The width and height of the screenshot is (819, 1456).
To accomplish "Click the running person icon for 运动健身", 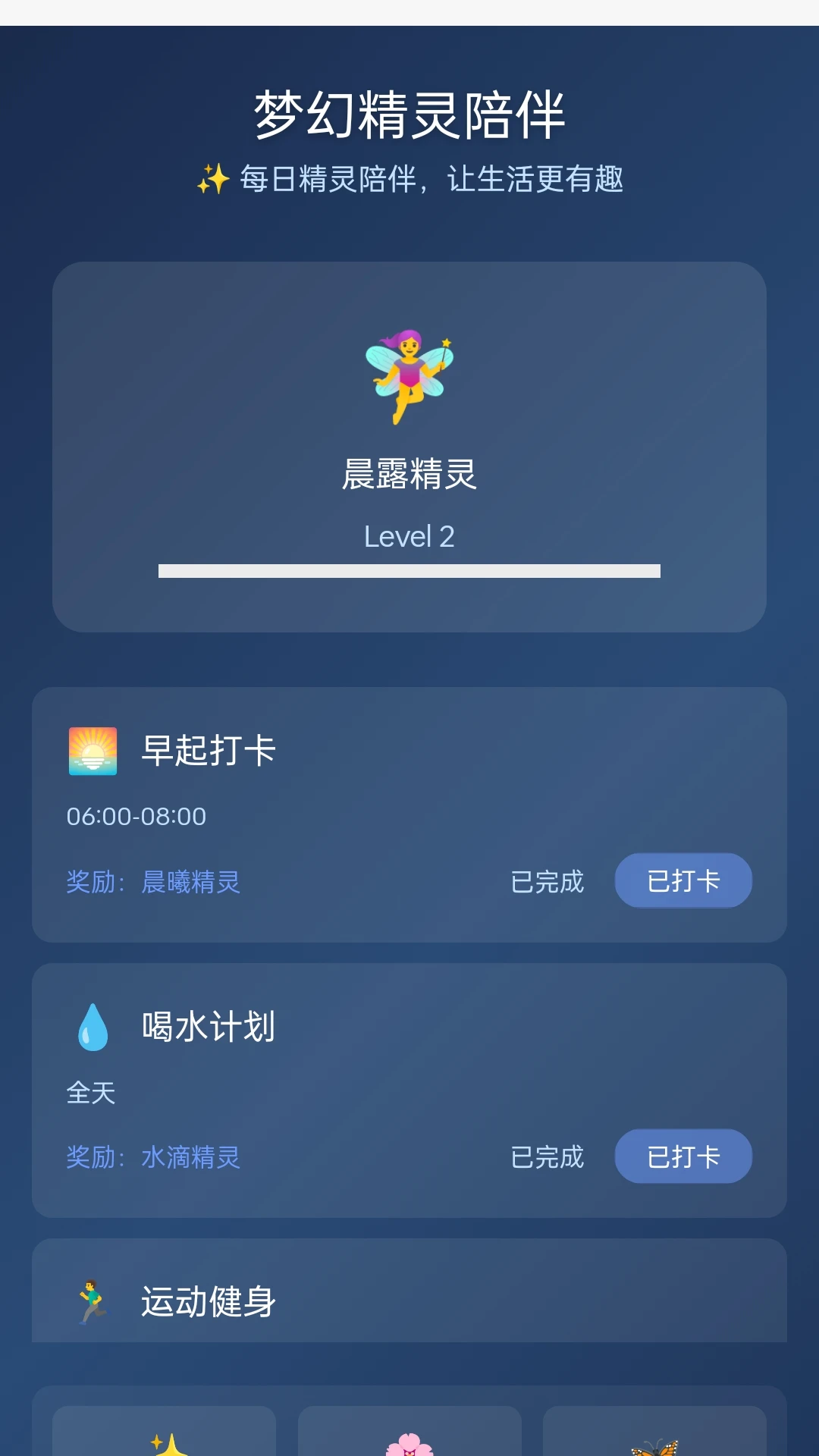I will 91,1301.
